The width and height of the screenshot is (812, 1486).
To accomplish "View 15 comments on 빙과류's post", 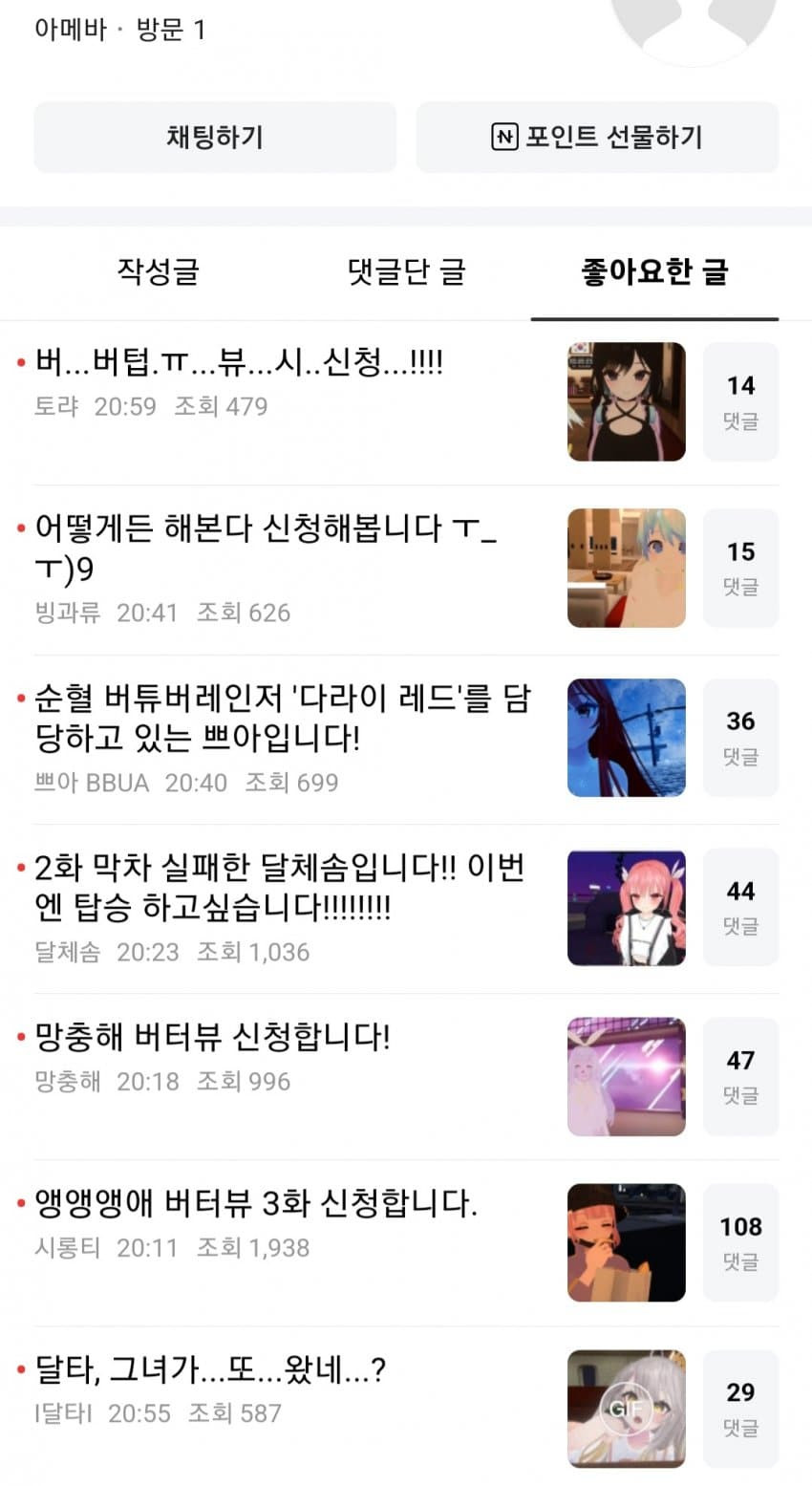I will pos(740,568).
